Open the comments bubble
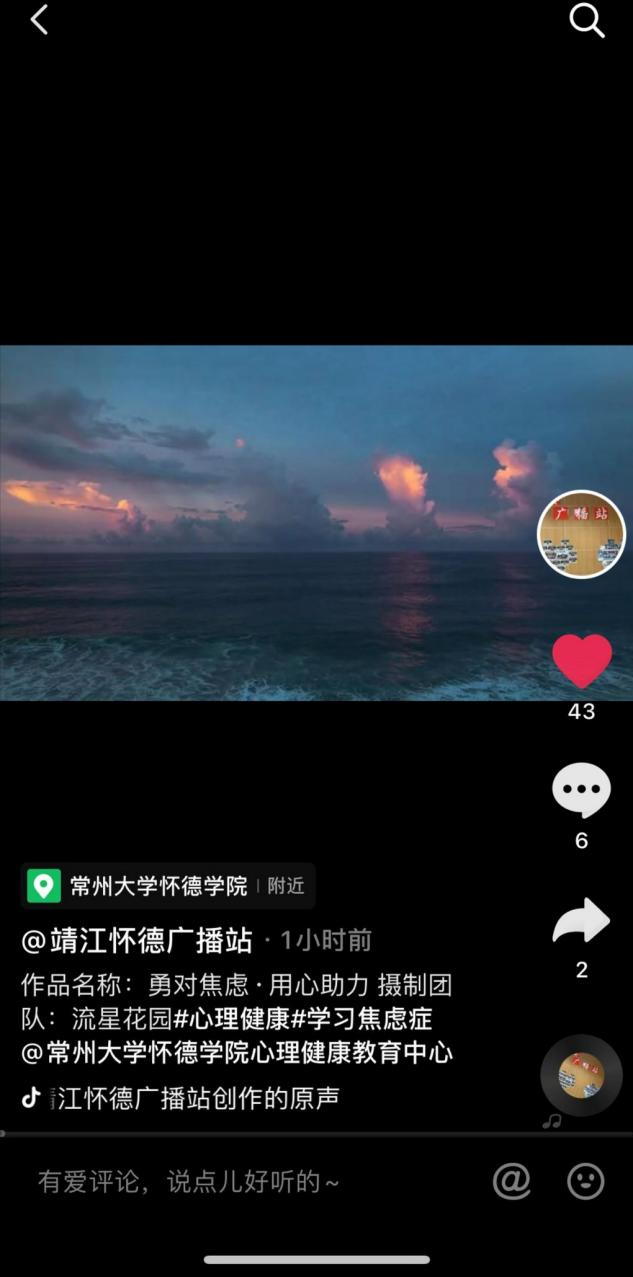Screen dimensions: 633x1277 click(581, 791)
